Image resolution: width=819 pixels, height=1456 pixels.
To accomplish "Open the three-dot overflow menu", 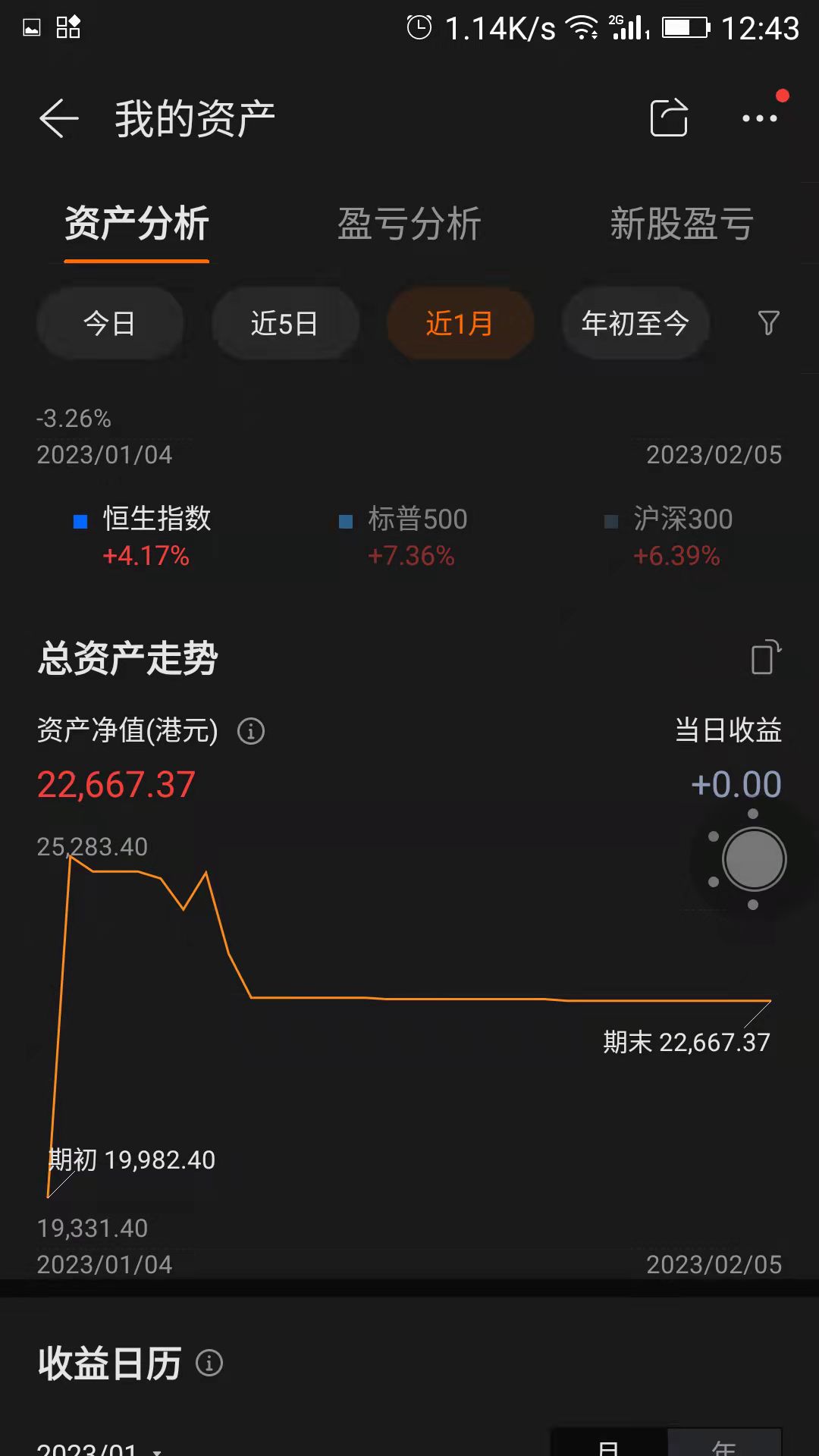I will (x=760, y=118).
